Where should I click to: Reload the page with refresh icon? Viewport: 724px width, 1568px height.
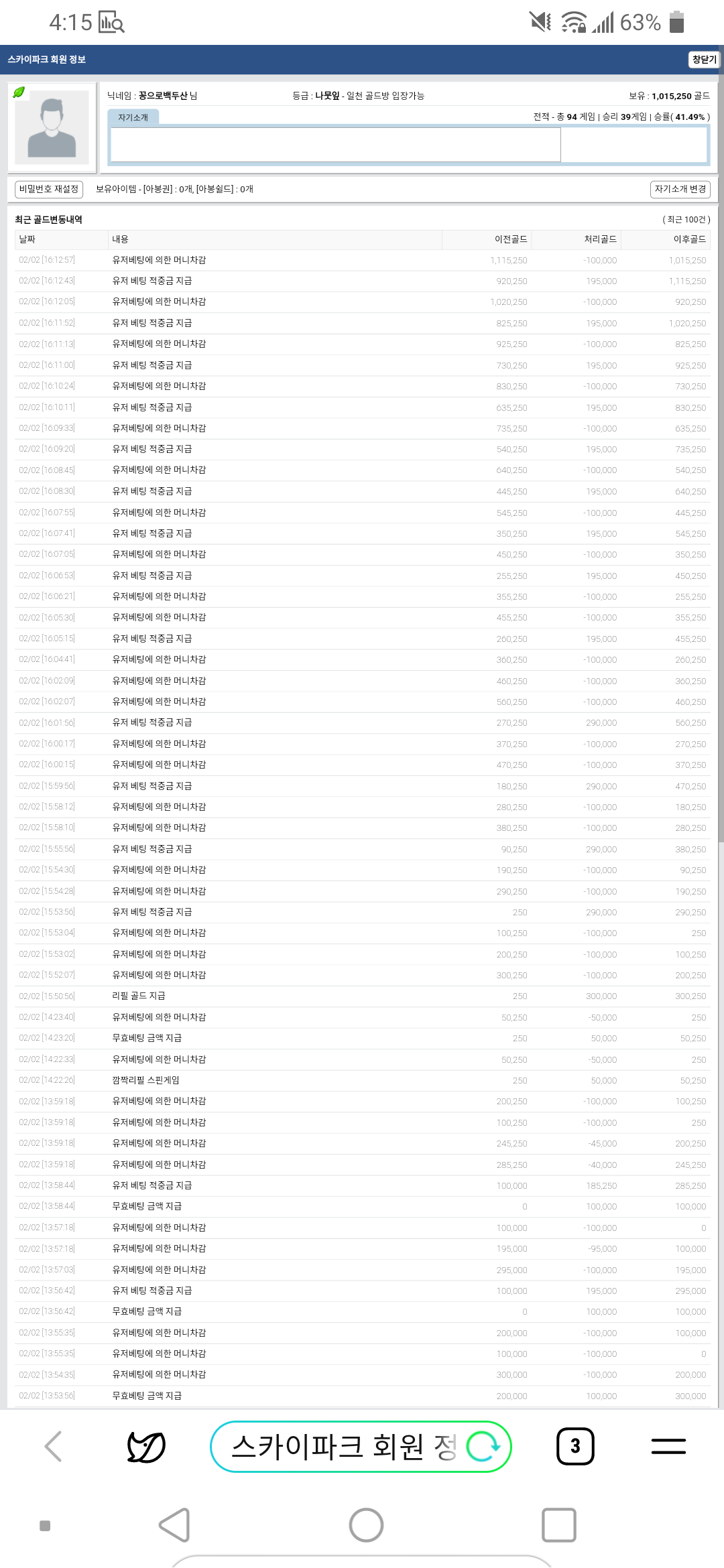coord(484,1446)
